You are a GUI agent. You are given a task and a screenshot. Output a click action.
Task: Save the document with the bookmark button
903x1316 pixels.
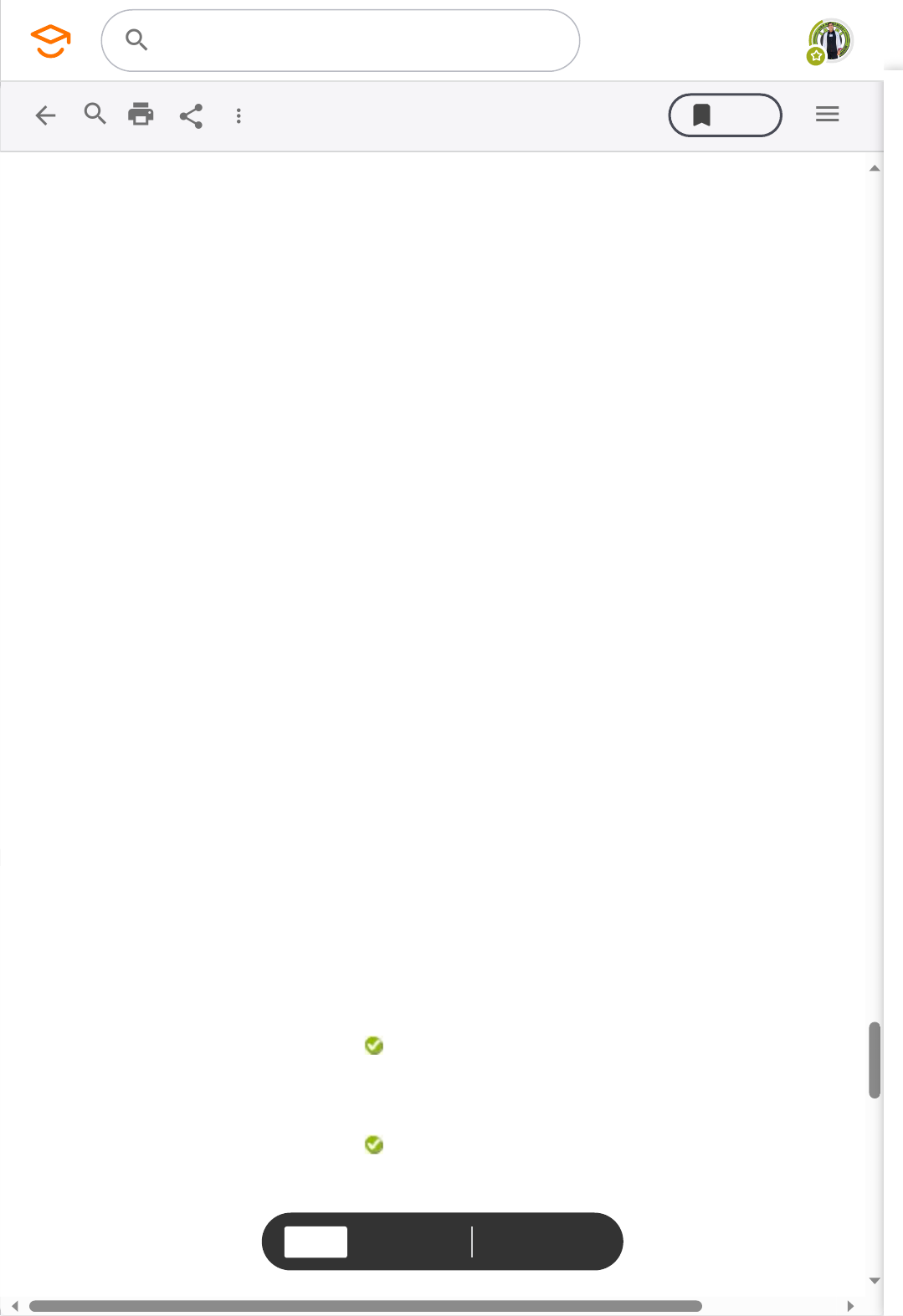[x=725, y=115]
